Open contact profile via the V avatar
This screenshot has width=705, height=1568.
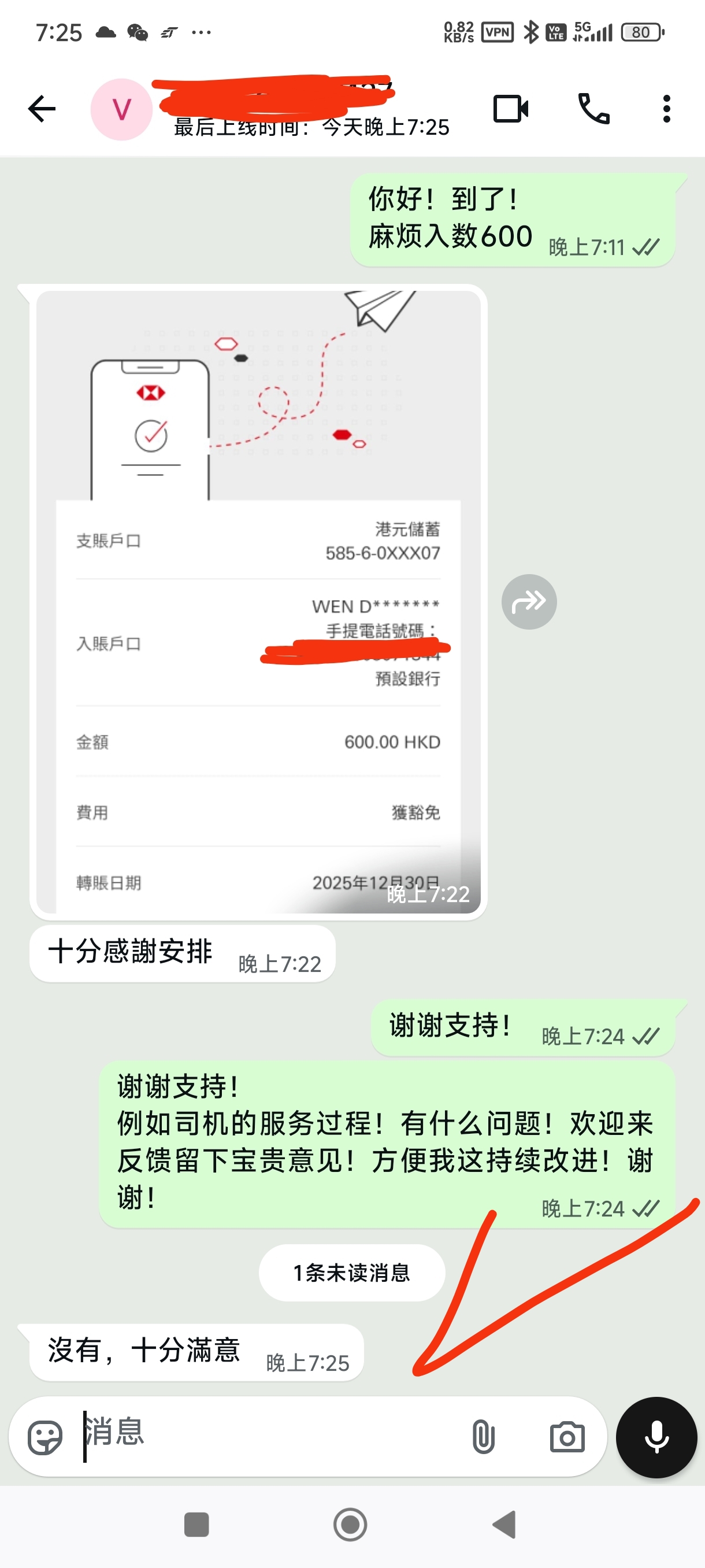pyautogui.click(x=122, y=110)
